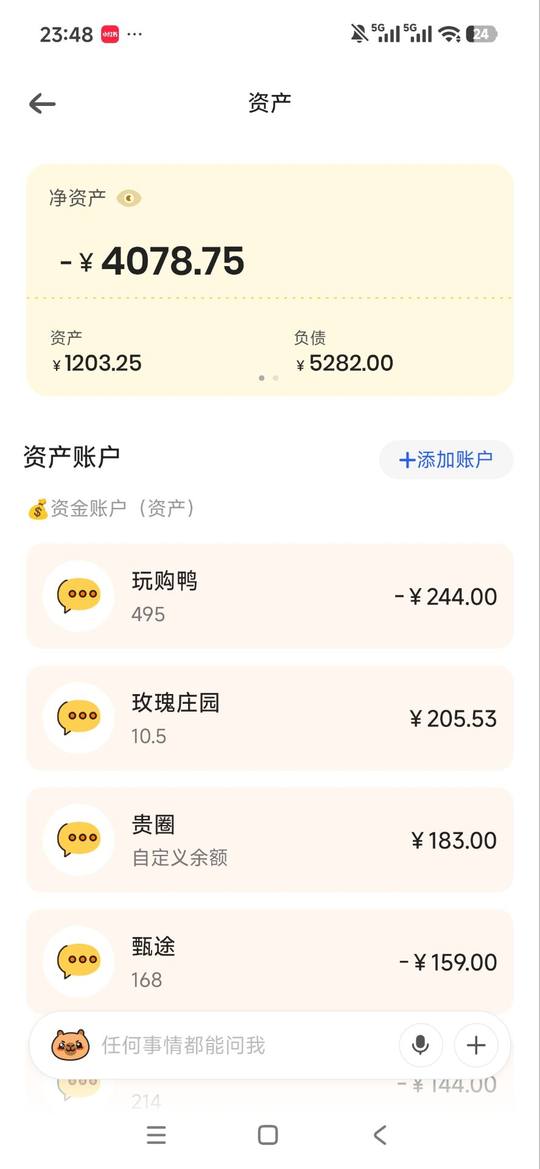Go back using the top-left arrow
This screenshot has width=540, height=1169.
(x=43, y=104)
